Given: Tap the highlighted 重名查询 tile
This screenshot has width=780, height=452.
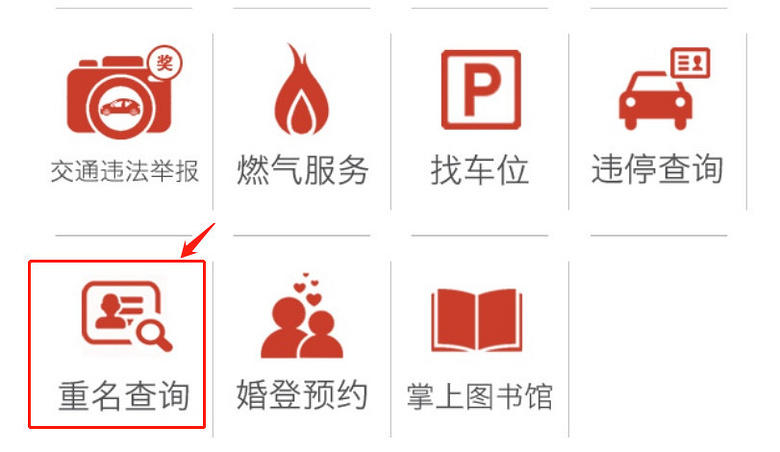Looking at the screenshot, I should point(123,346).
